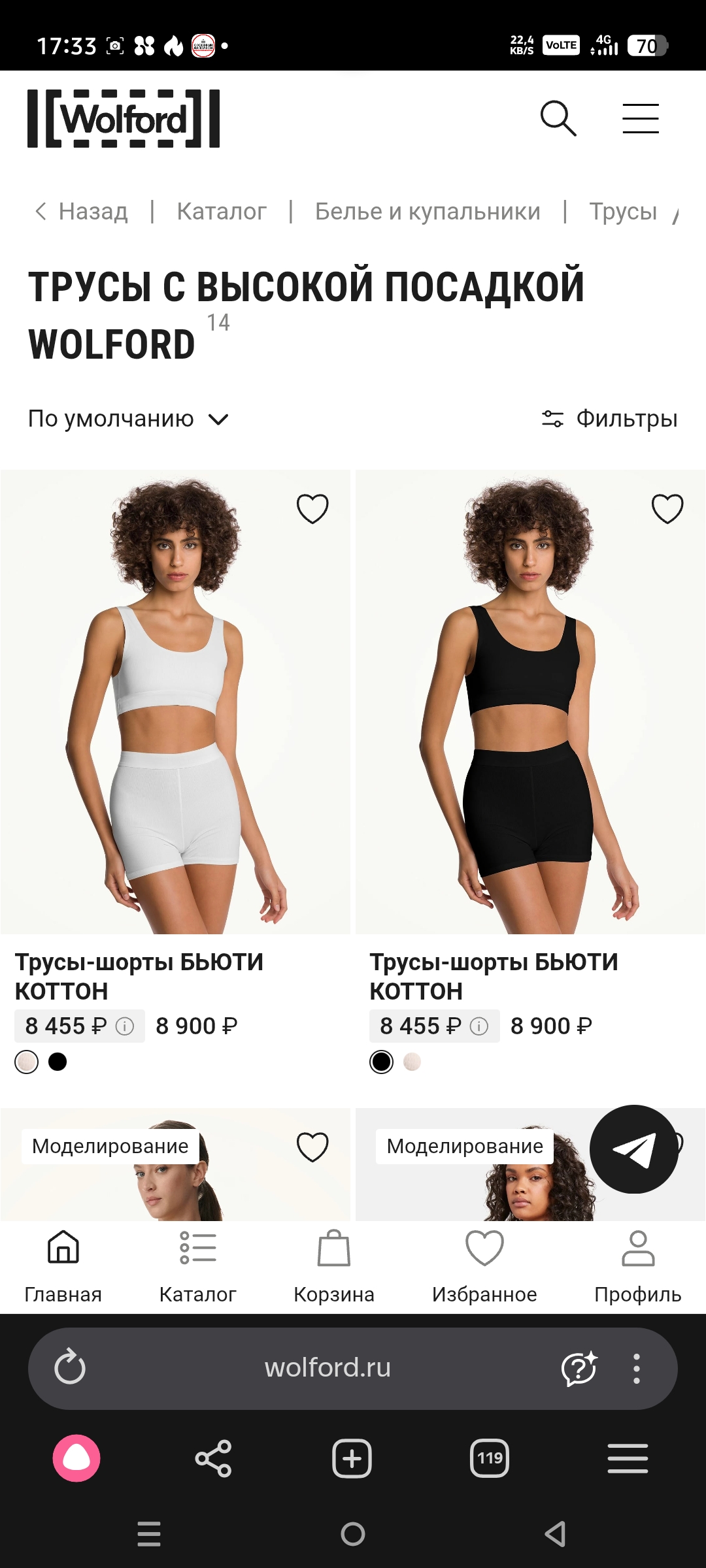
Task: Select the beige swatch under the black shorts
Action: (x=412, y=1062)
